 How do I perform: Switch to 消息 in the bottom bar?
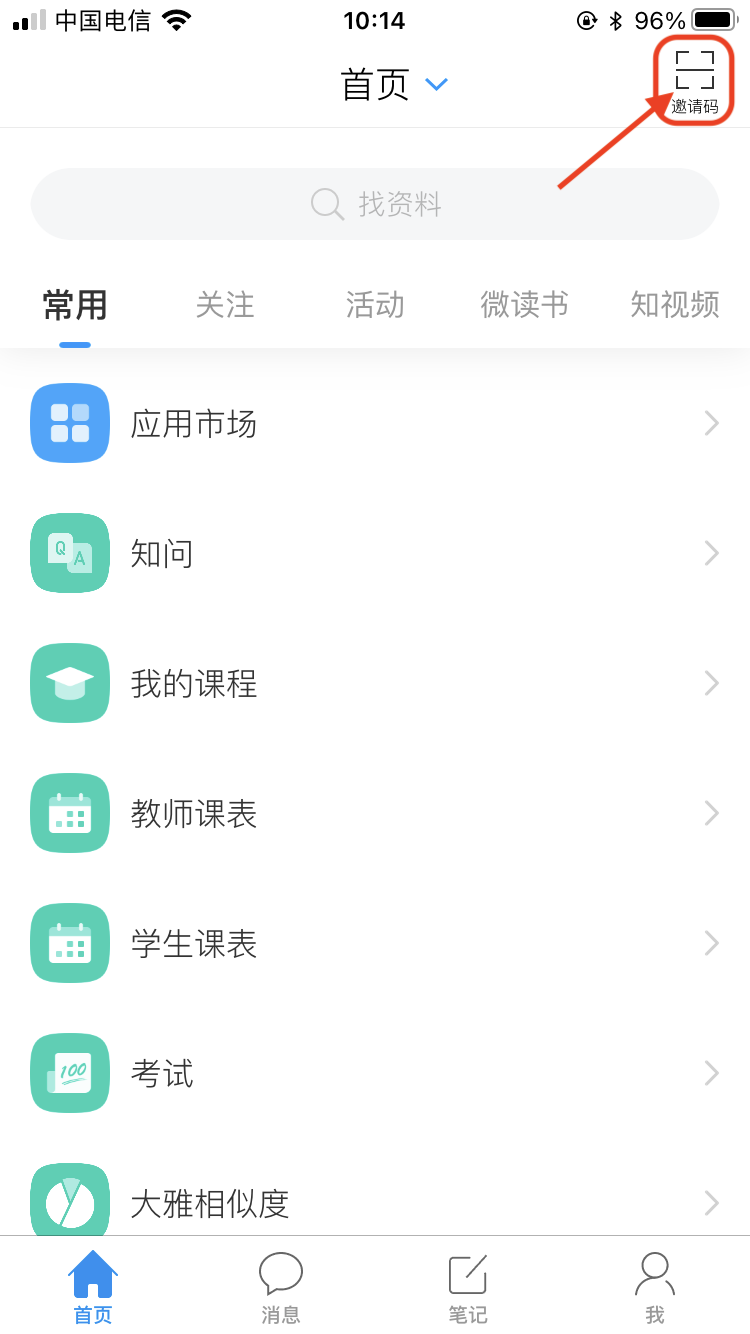pos(281,1287)
